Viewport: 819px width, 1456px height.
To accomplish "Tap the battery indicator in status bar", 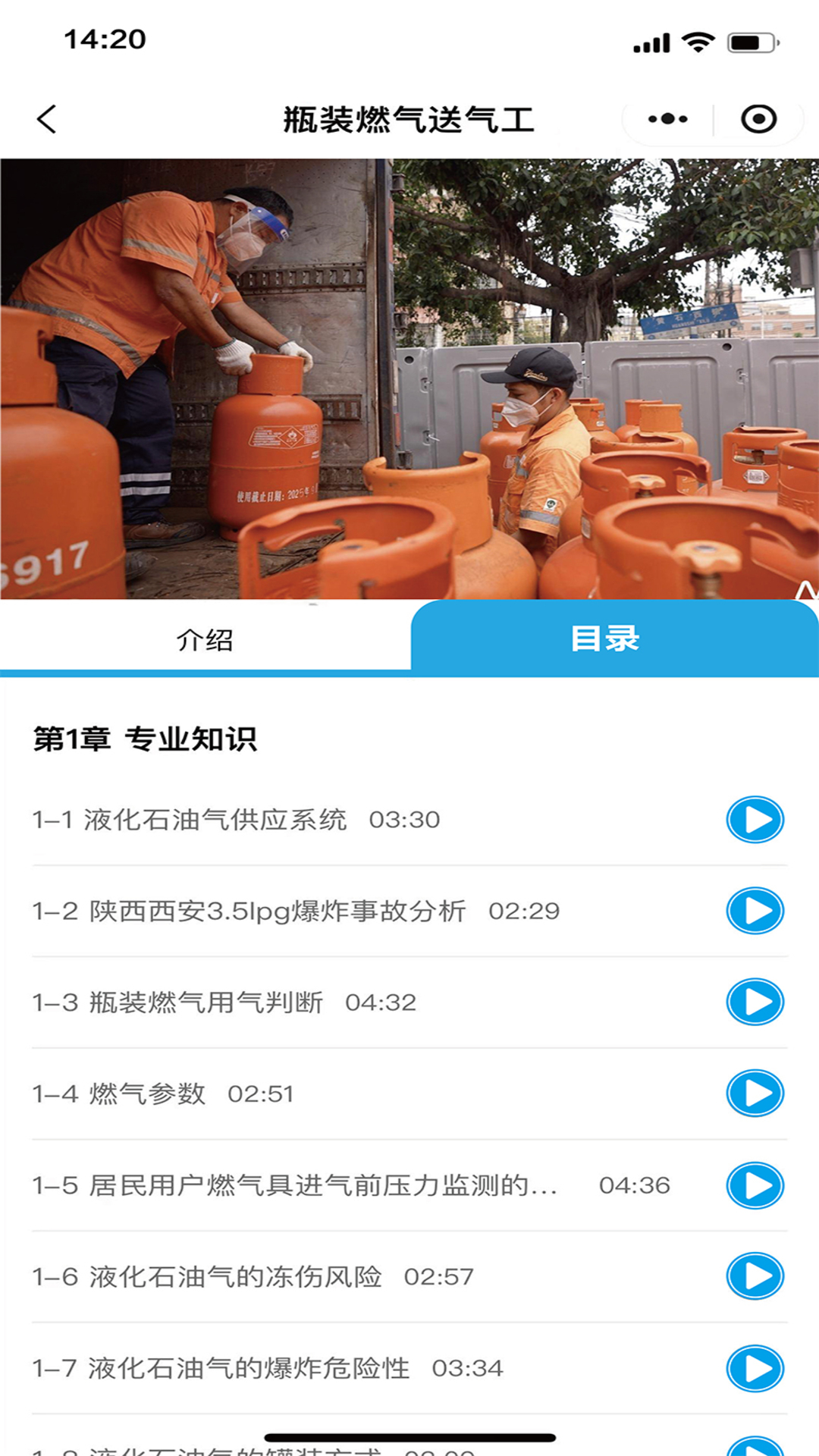I will [x=749, y=43].
